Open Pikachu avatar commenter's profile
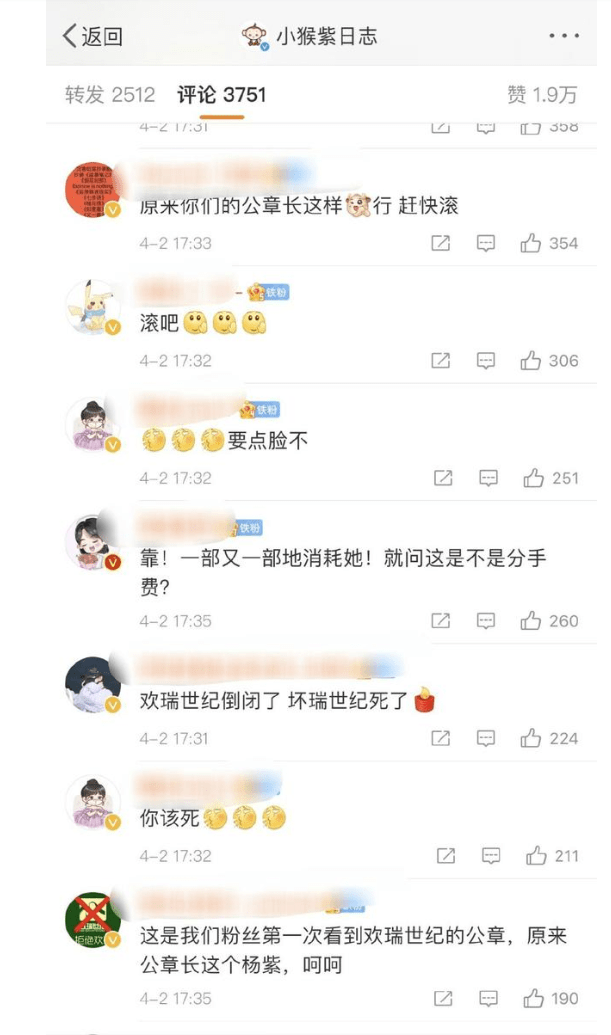 click(x=93, y=307)
